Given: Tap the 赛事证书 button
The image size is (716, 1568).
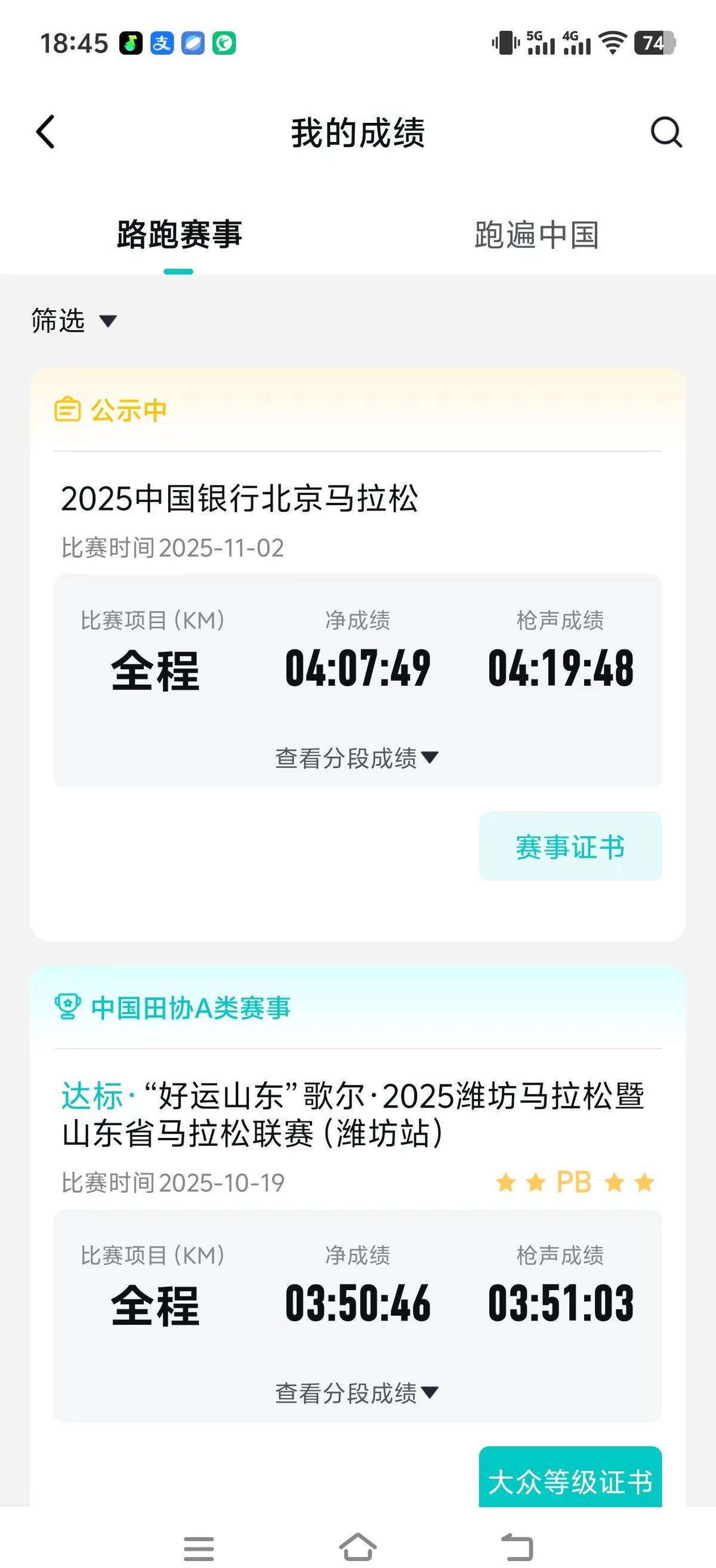Looking at the screenshot, I should [x=570, y=846].
